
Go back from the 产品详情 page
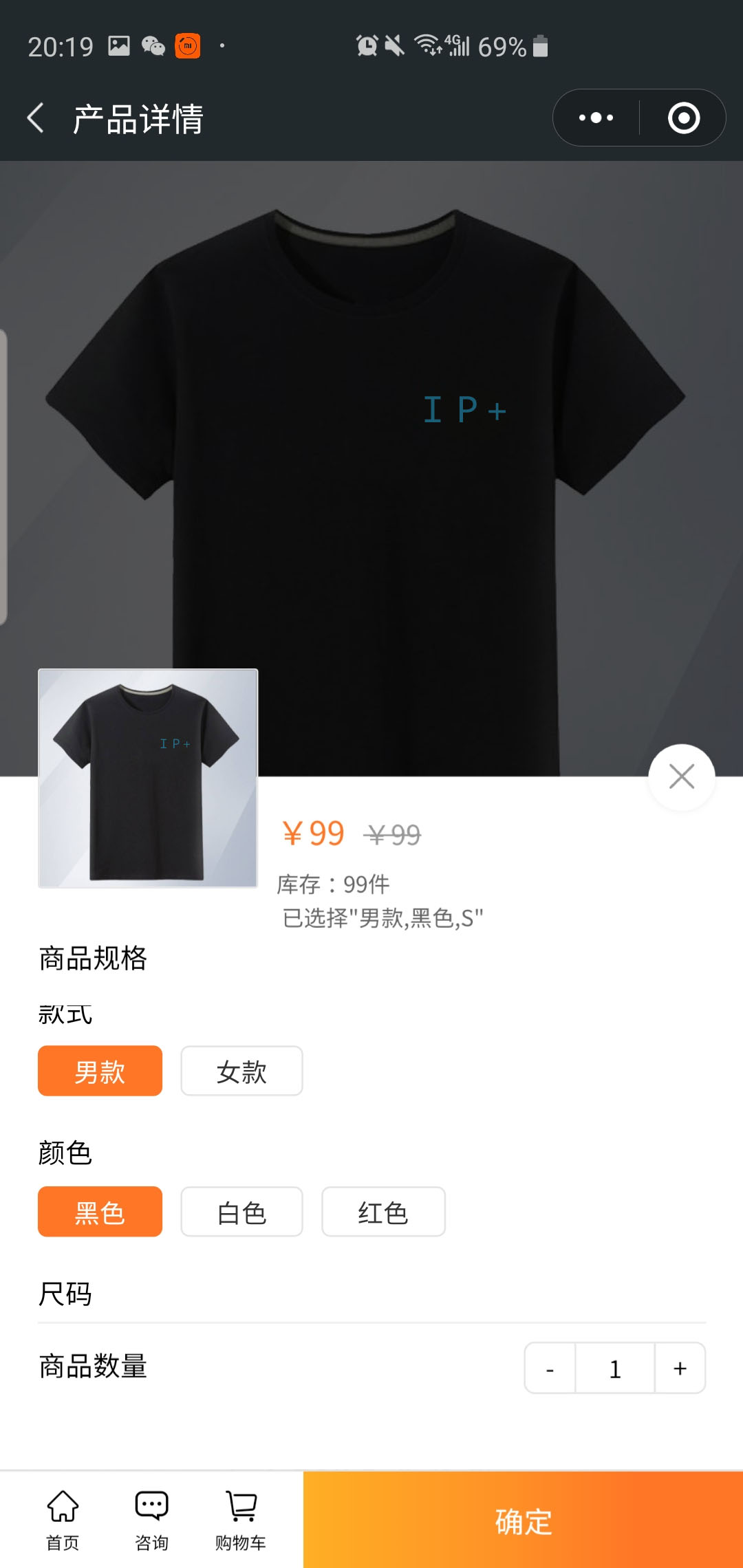pyautogui.click(x=36, y=118)
